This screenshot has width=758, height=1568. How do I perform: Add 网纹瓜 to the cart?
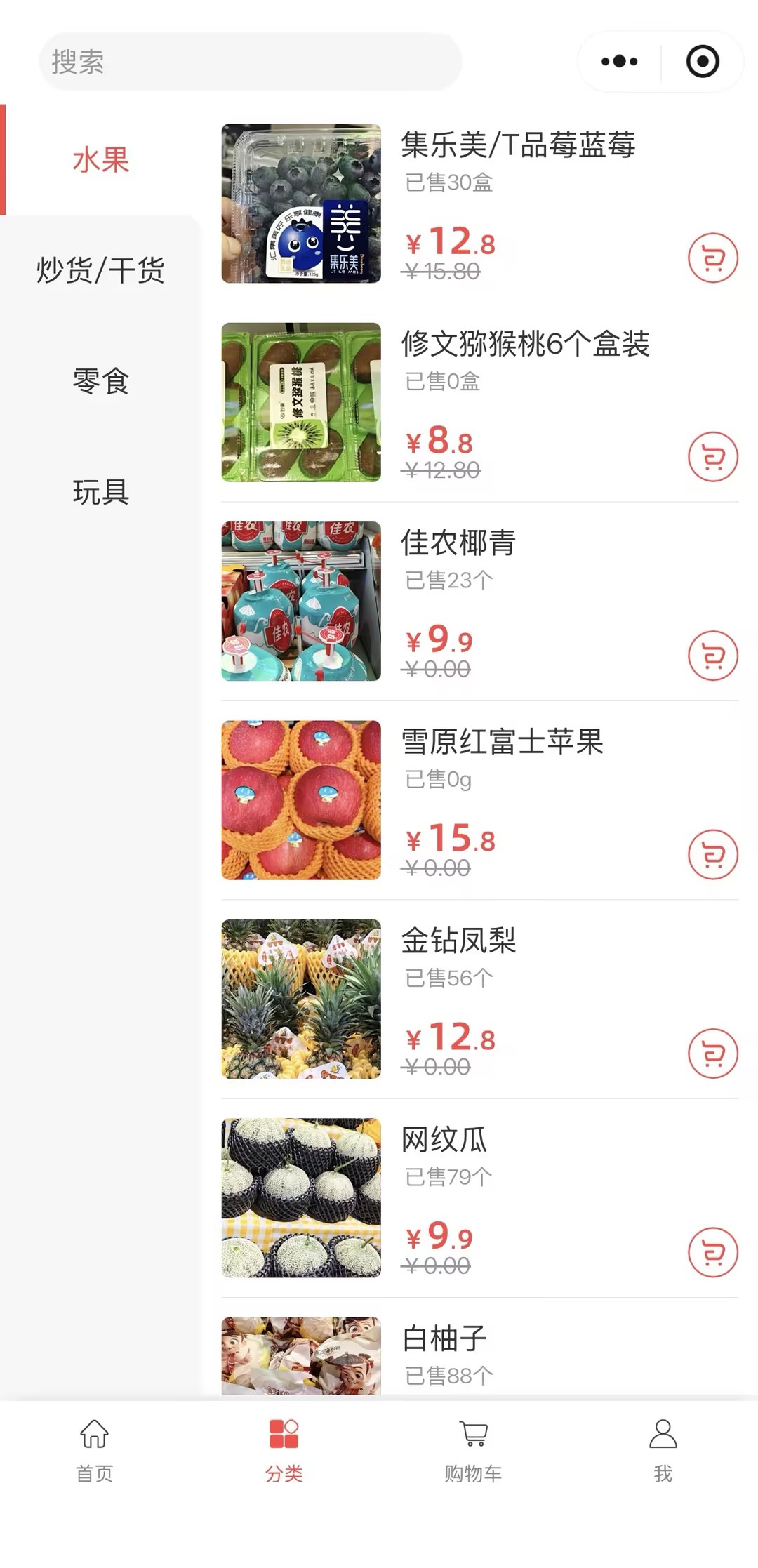point(712,1252)
